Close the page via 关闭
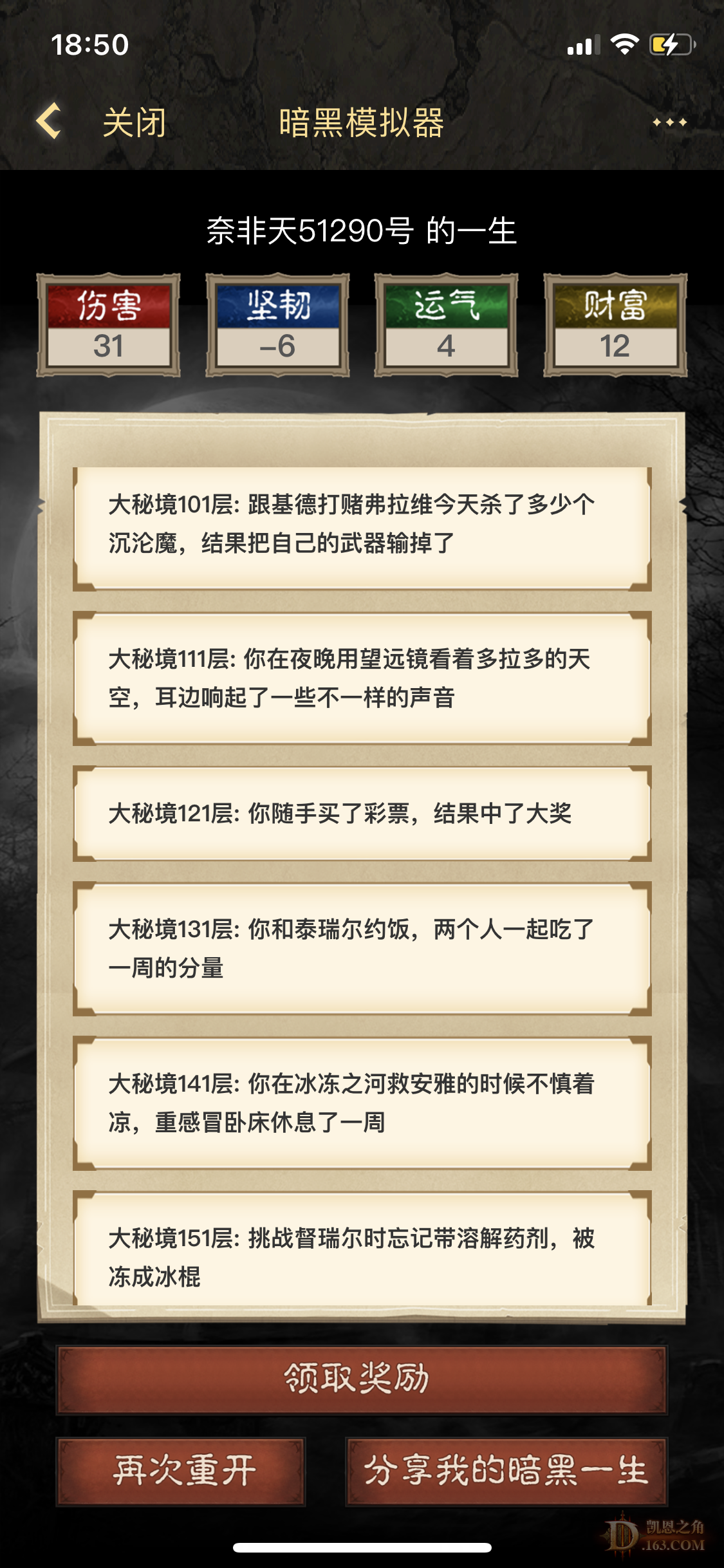The height and width of the screenshot is (1568, 724). [x=135, y=122]
